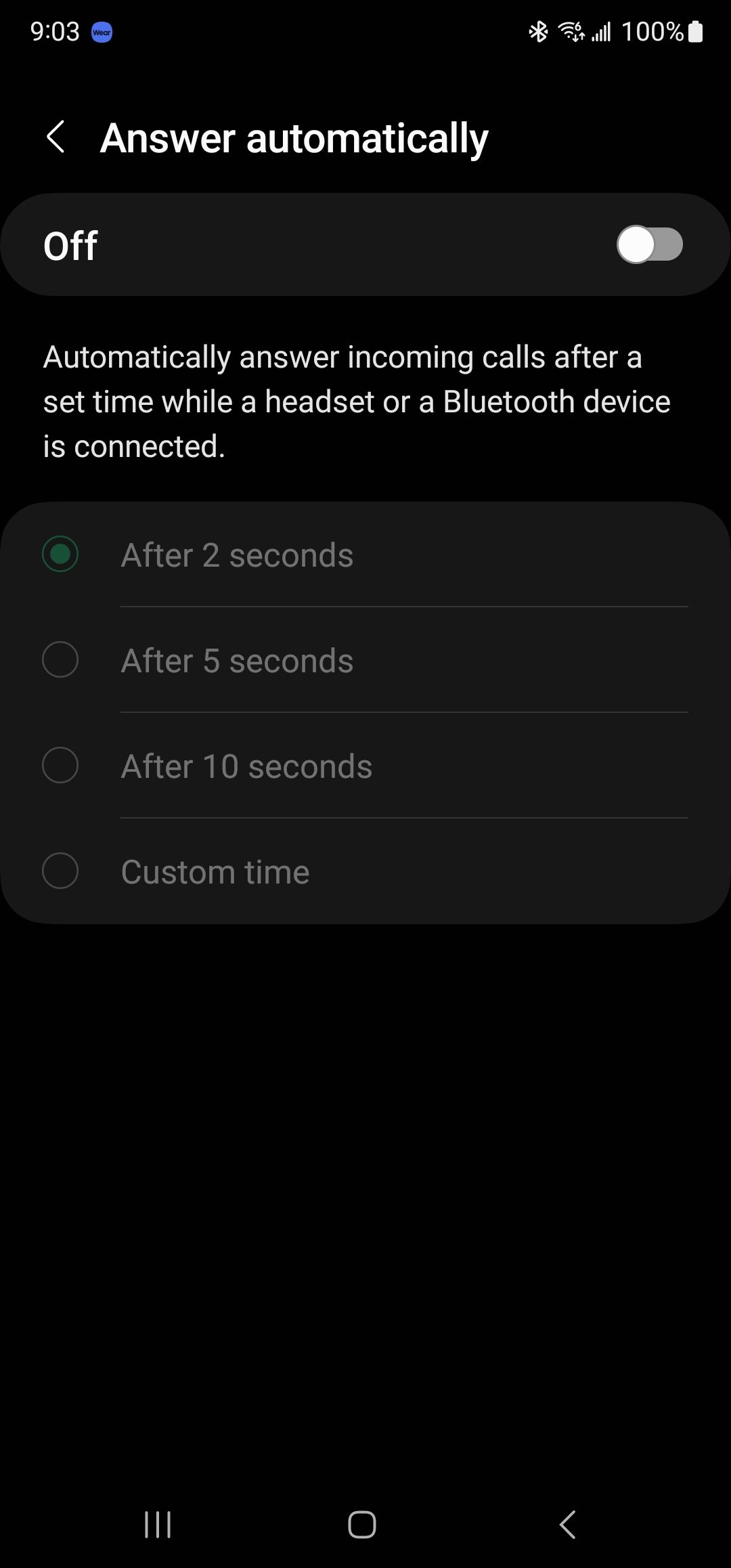Tap the "Answer automatically" title text
Screen dimensions: 731x1568
[295, 137]
